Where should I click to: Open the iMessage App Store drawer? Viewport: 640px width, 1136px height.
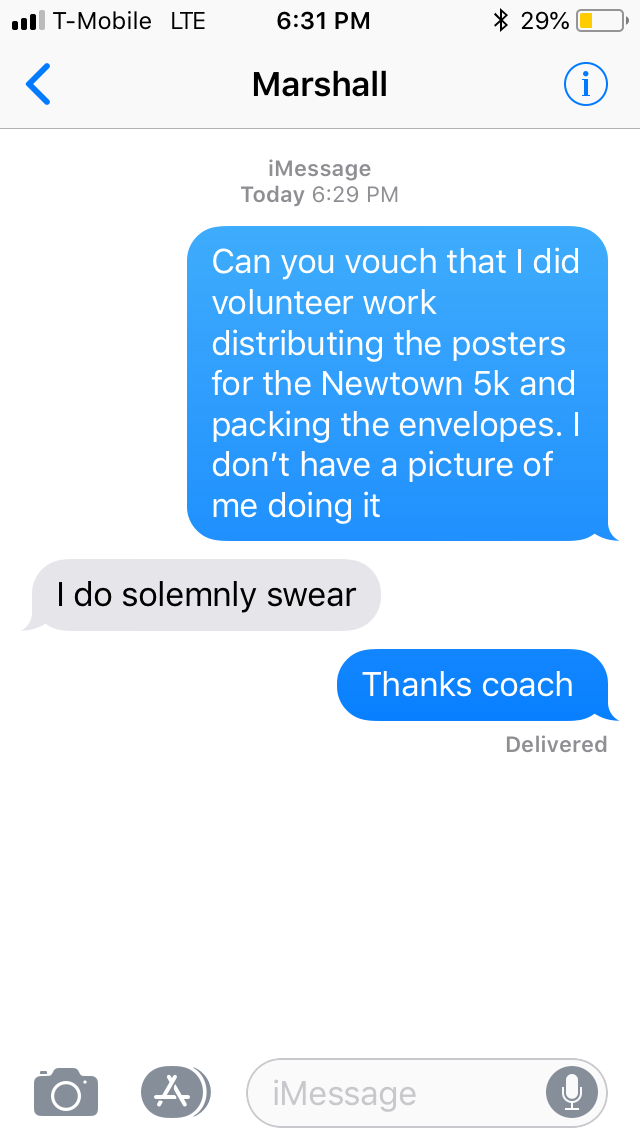tap(174, 1092)
